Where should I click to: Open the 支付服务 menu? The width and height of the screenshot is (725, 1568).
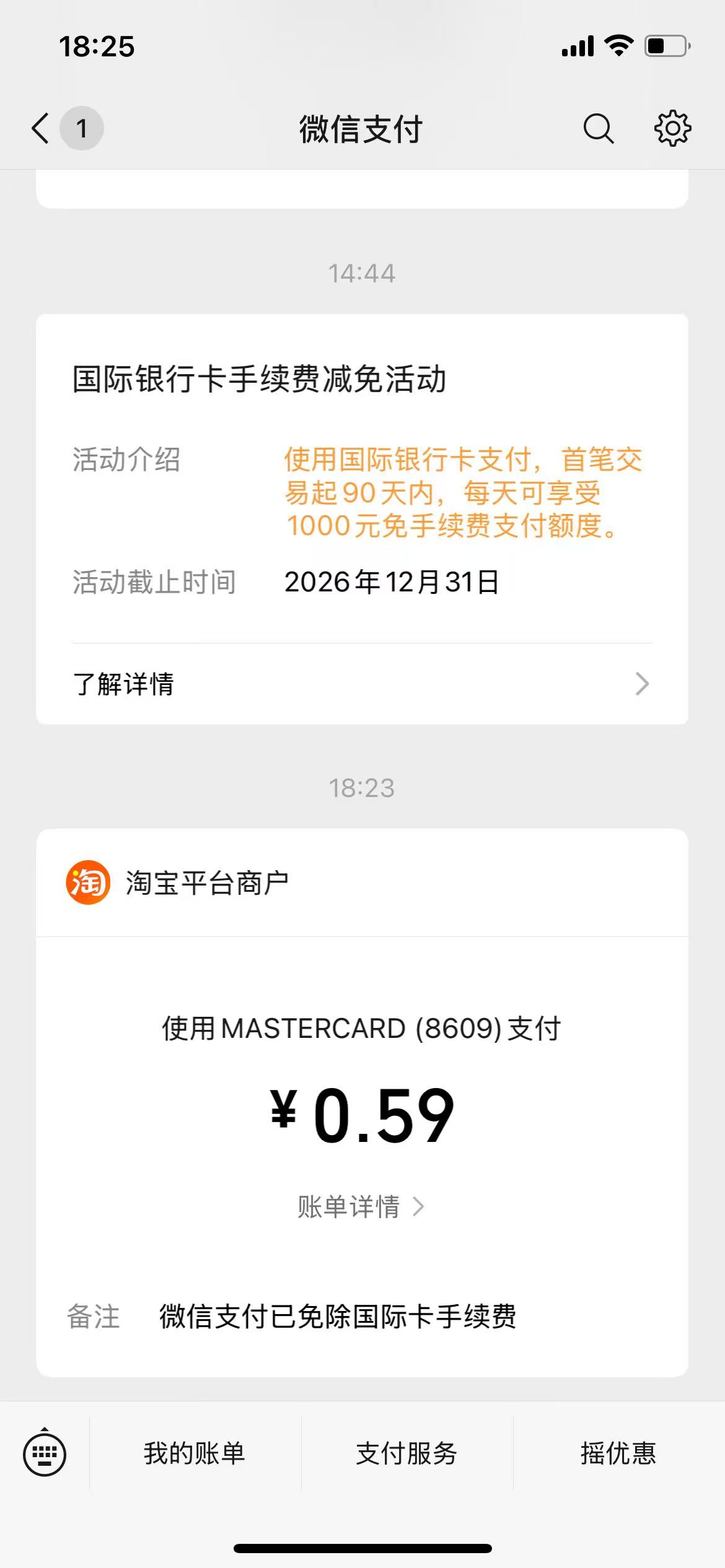click(406, 1453)
